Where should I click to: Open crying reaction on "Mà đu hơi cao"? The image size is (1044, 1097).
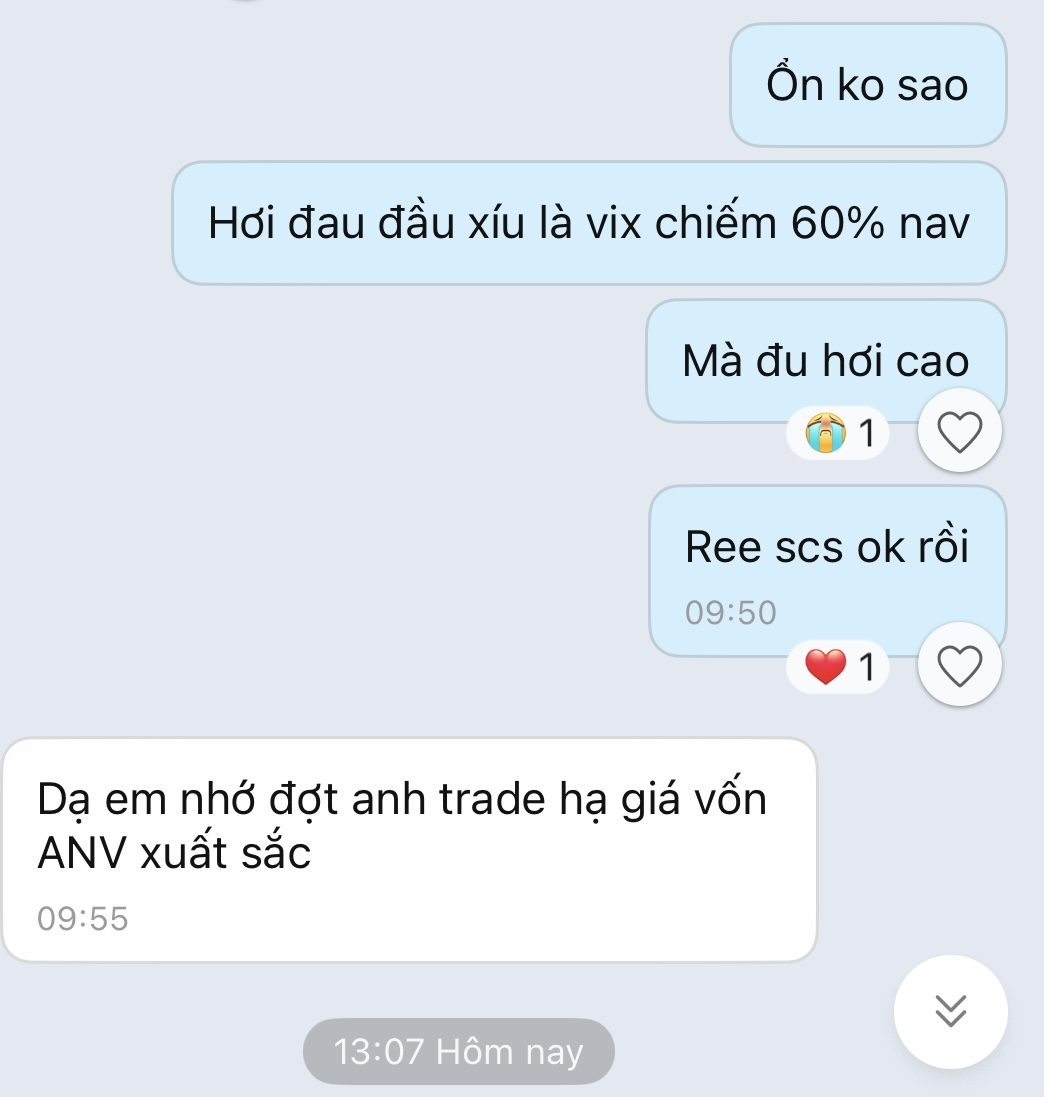[x=838, y=433]
